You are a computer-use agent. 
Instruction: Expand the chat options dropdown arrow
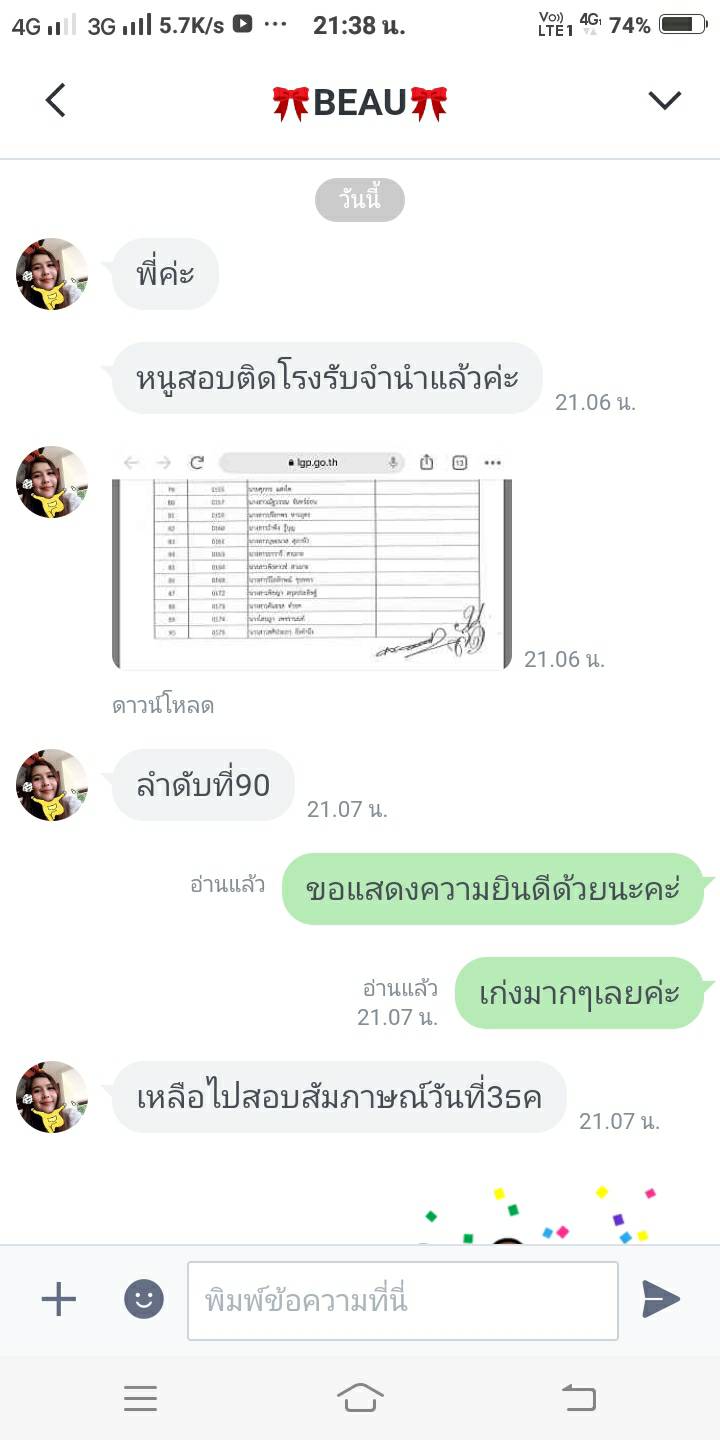[x=664, y=100]
